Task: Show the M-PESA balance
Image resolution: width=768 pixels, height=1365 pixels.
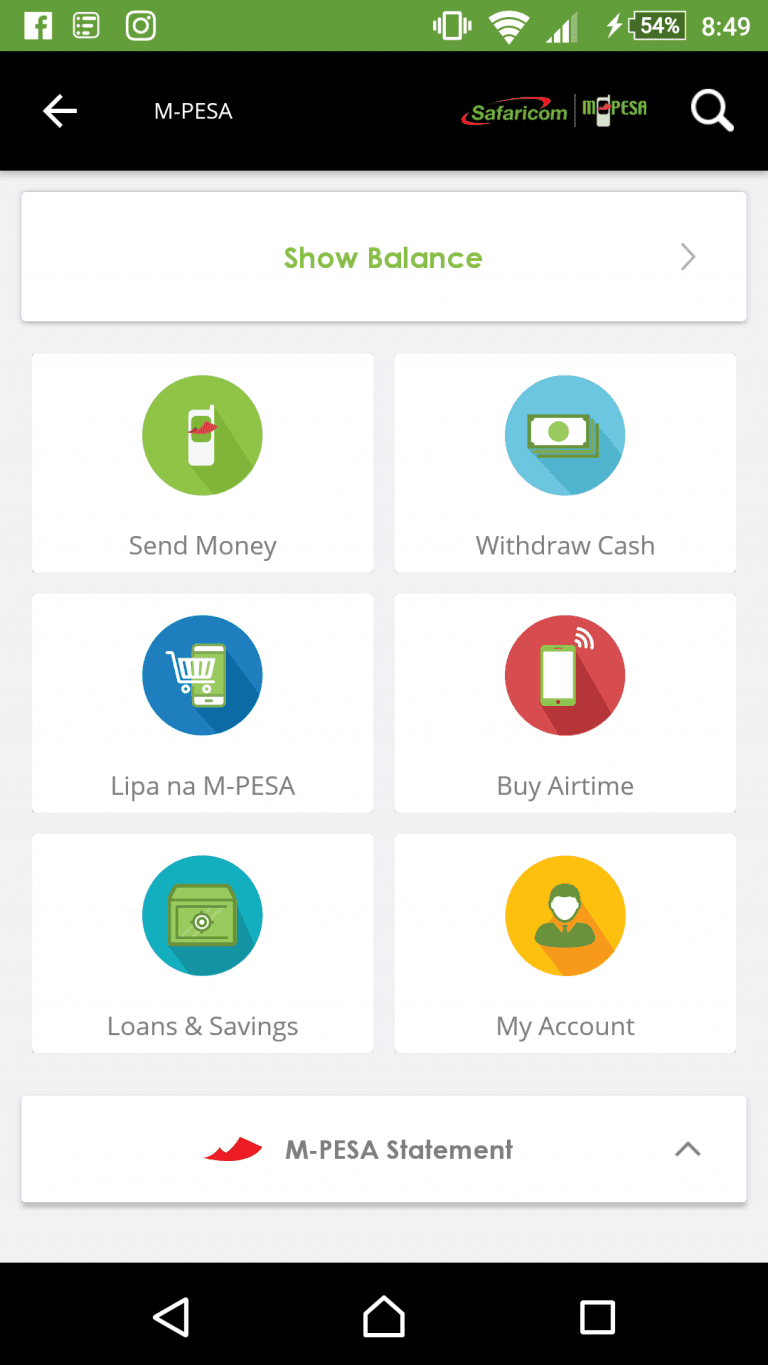Action: point(384,257)
